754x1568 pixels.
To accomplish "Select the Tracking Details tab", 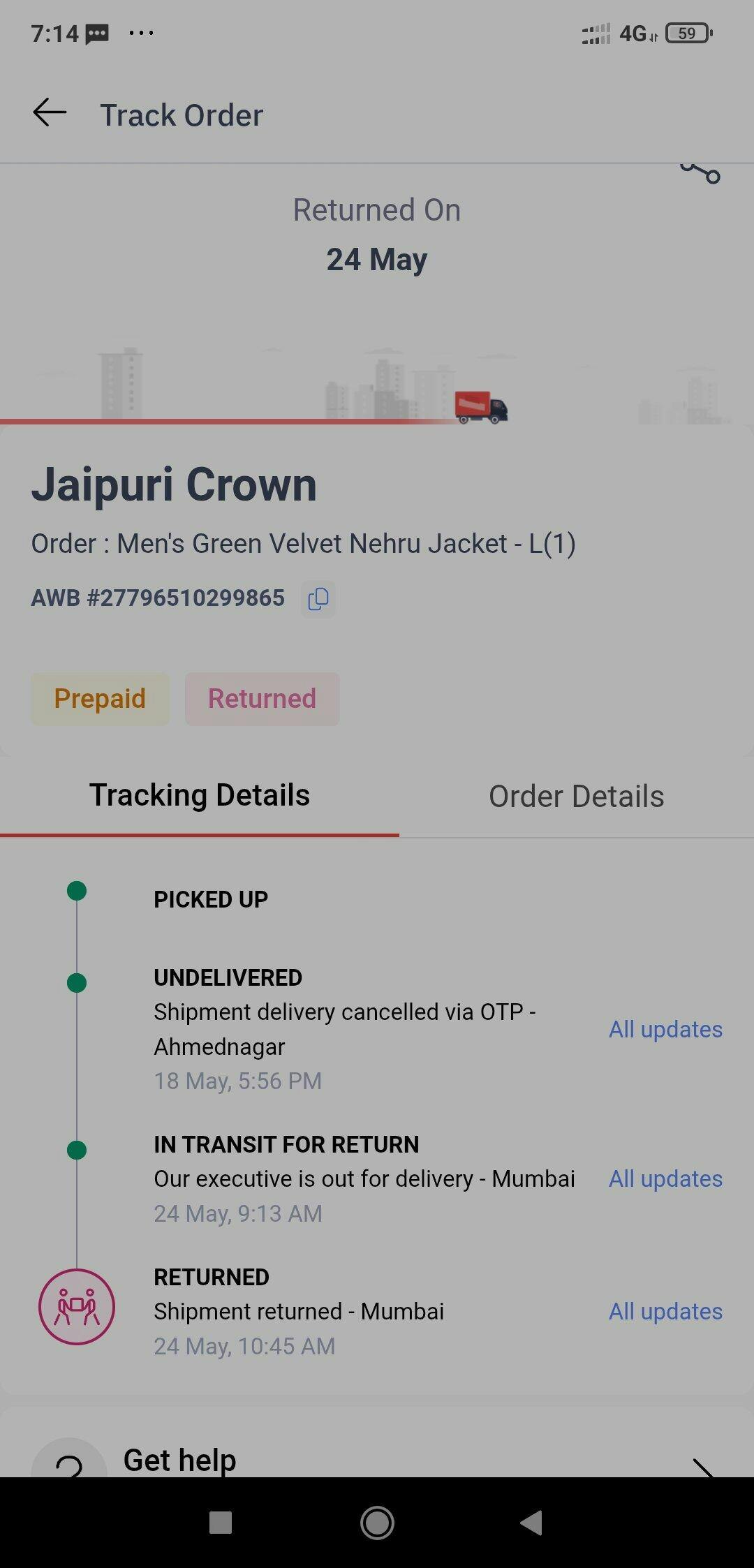I will (200, 796).
